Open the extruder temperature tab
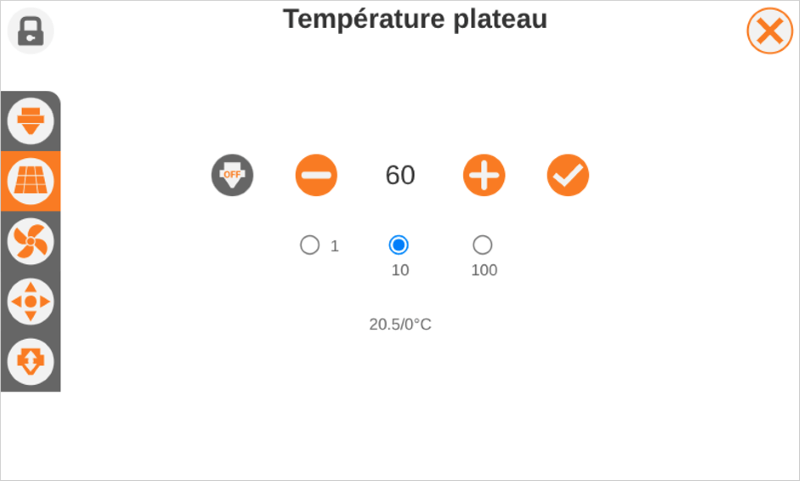The height and width of the screenshot is (481, 800). (30, 121)
